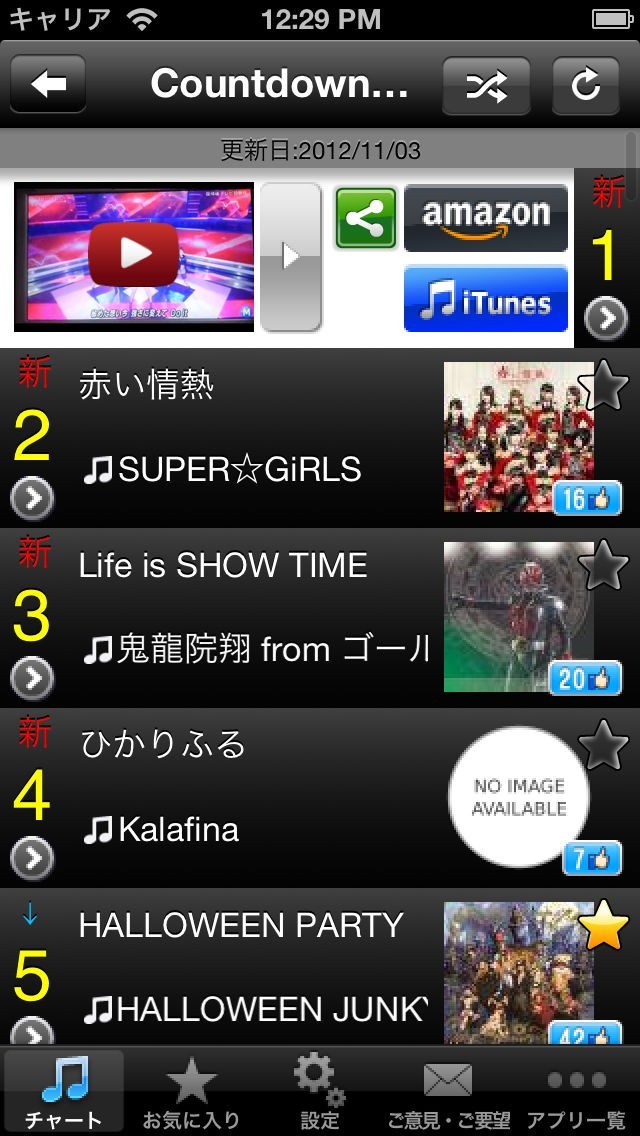
Task: Star Life is SHOW TIME as favorite
Action: [604, 568]
